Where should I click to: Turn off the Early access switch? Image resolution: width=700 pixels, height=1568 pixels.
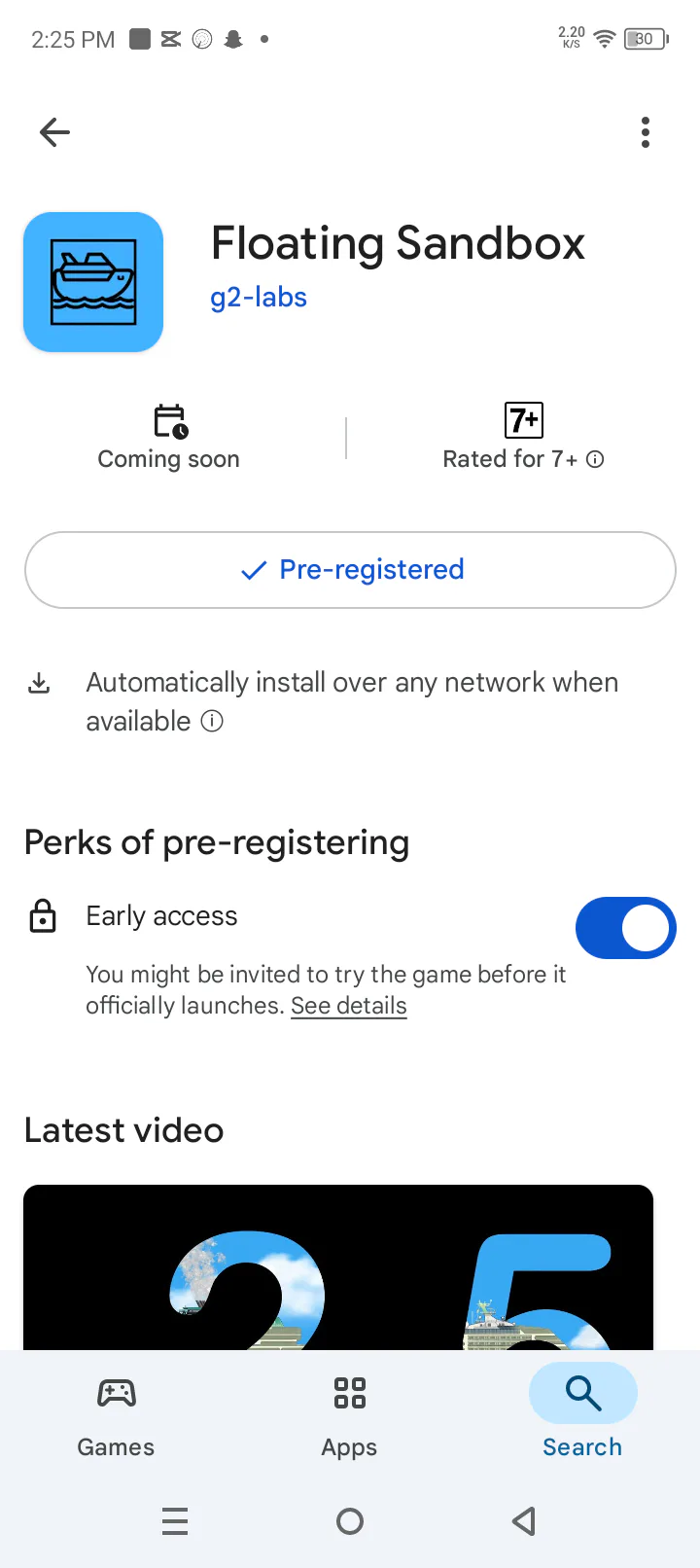625,928
